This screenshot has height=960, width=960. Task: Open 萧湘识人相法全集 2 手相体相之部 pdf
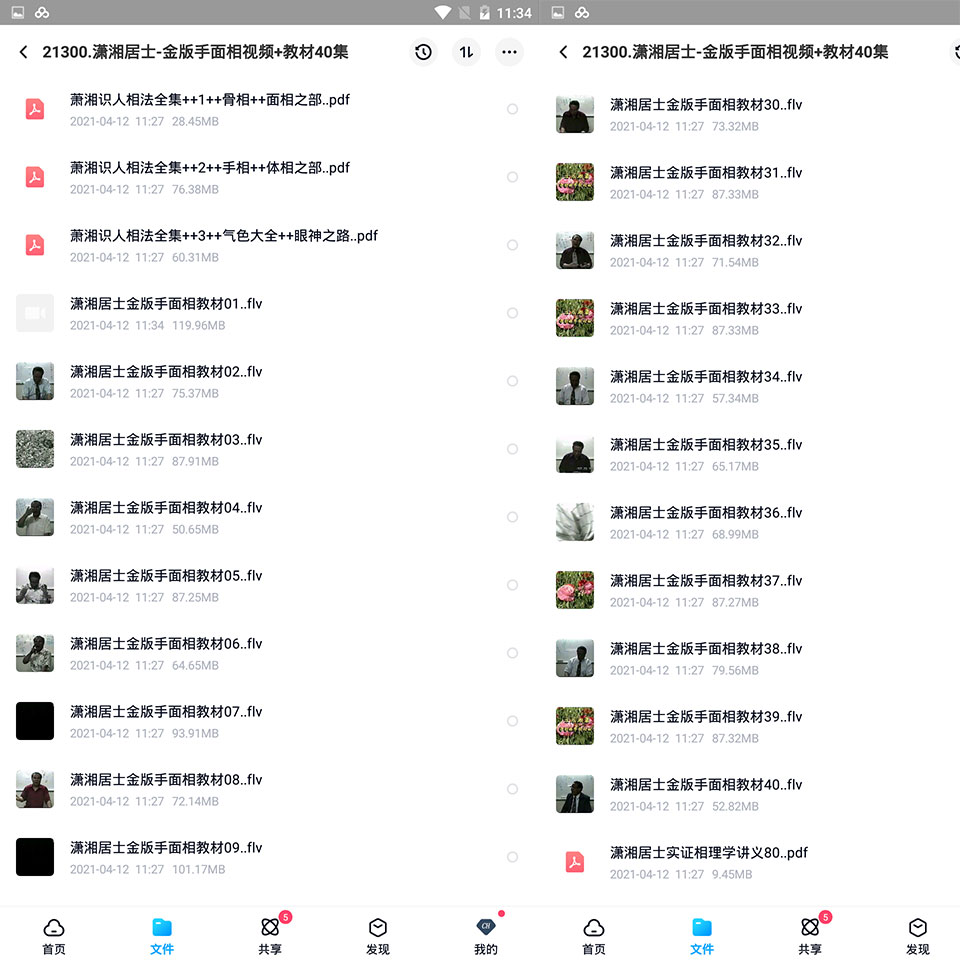210,177
